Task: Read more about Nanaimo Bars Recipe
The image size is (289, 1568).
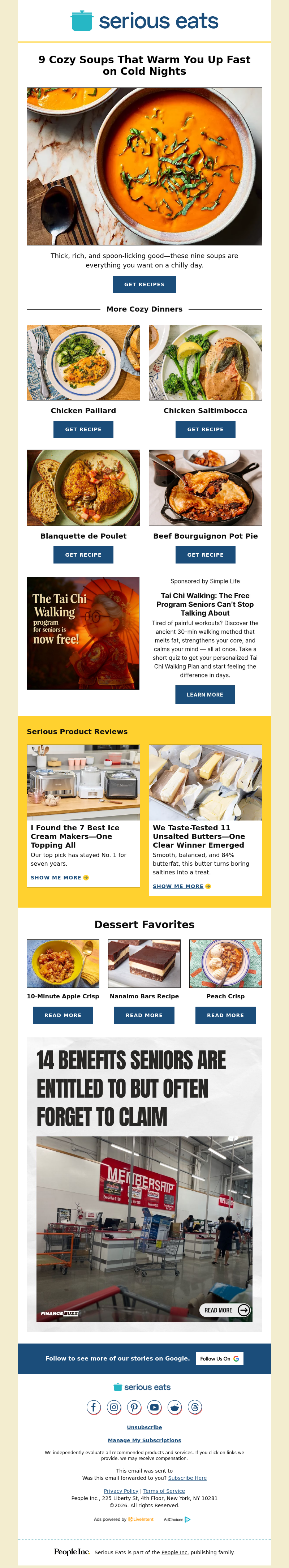Action: click(144, 1015)
